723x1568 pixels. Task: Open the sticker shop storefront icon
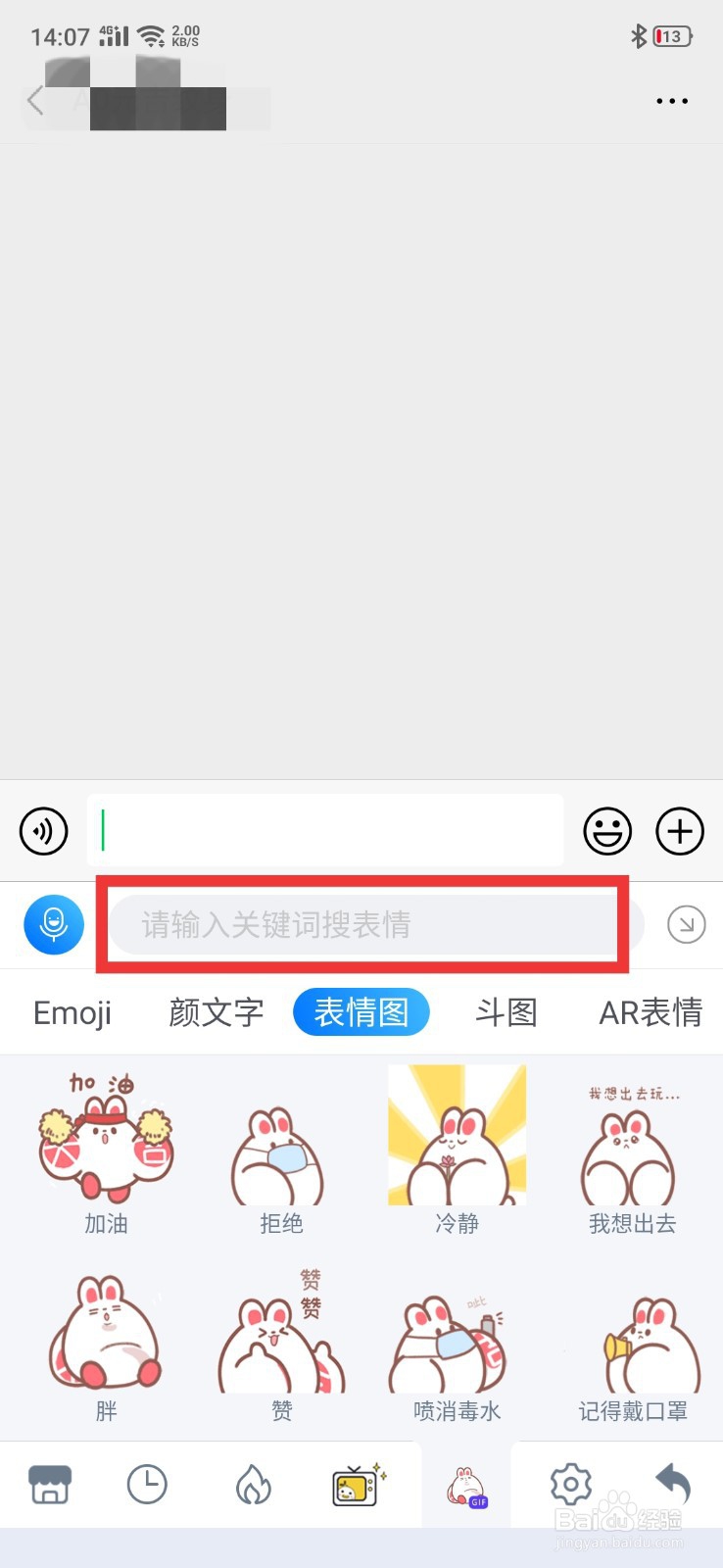(49, 1485)
